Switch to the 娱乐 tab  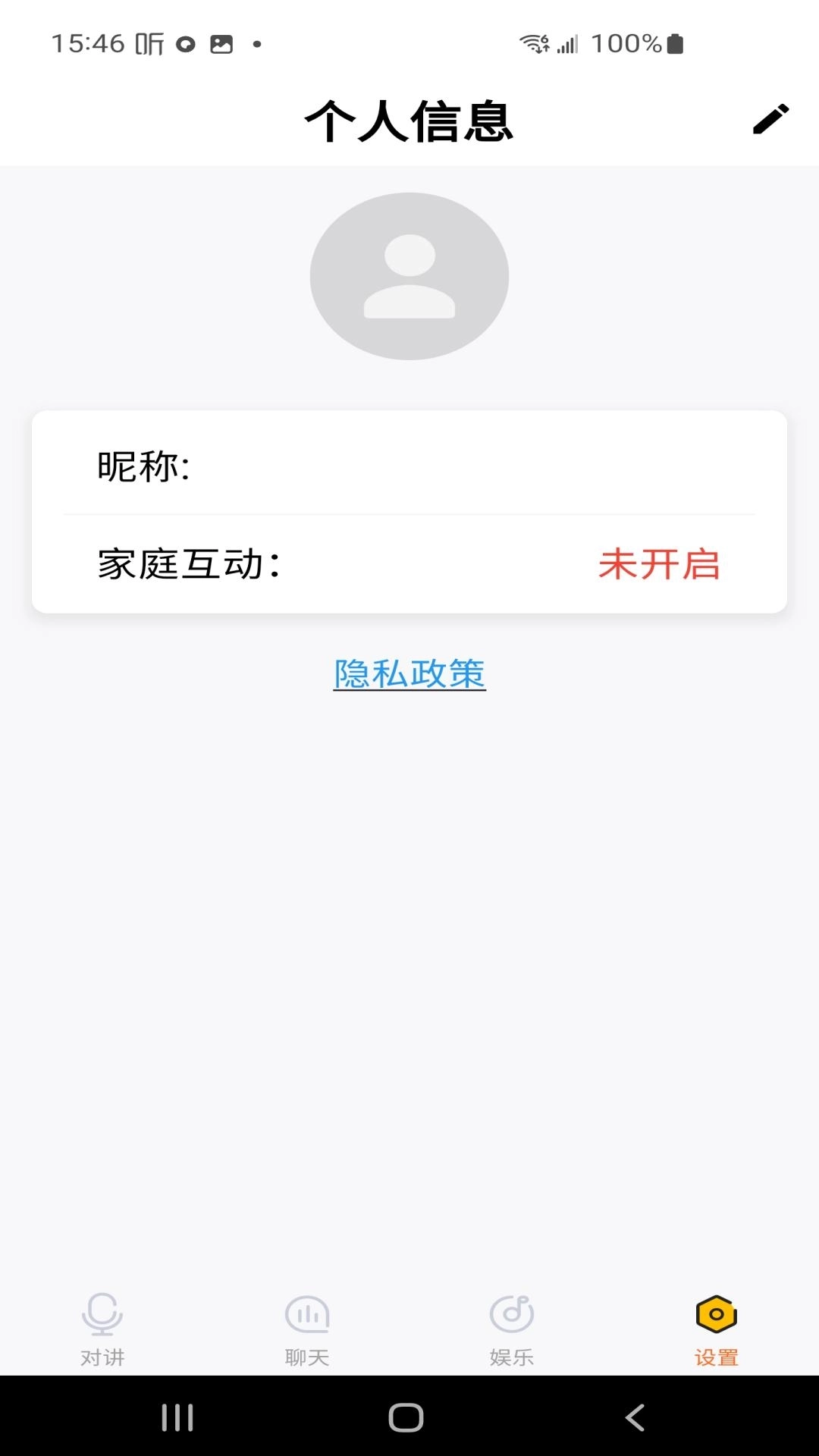click(x=511, y=1357)
